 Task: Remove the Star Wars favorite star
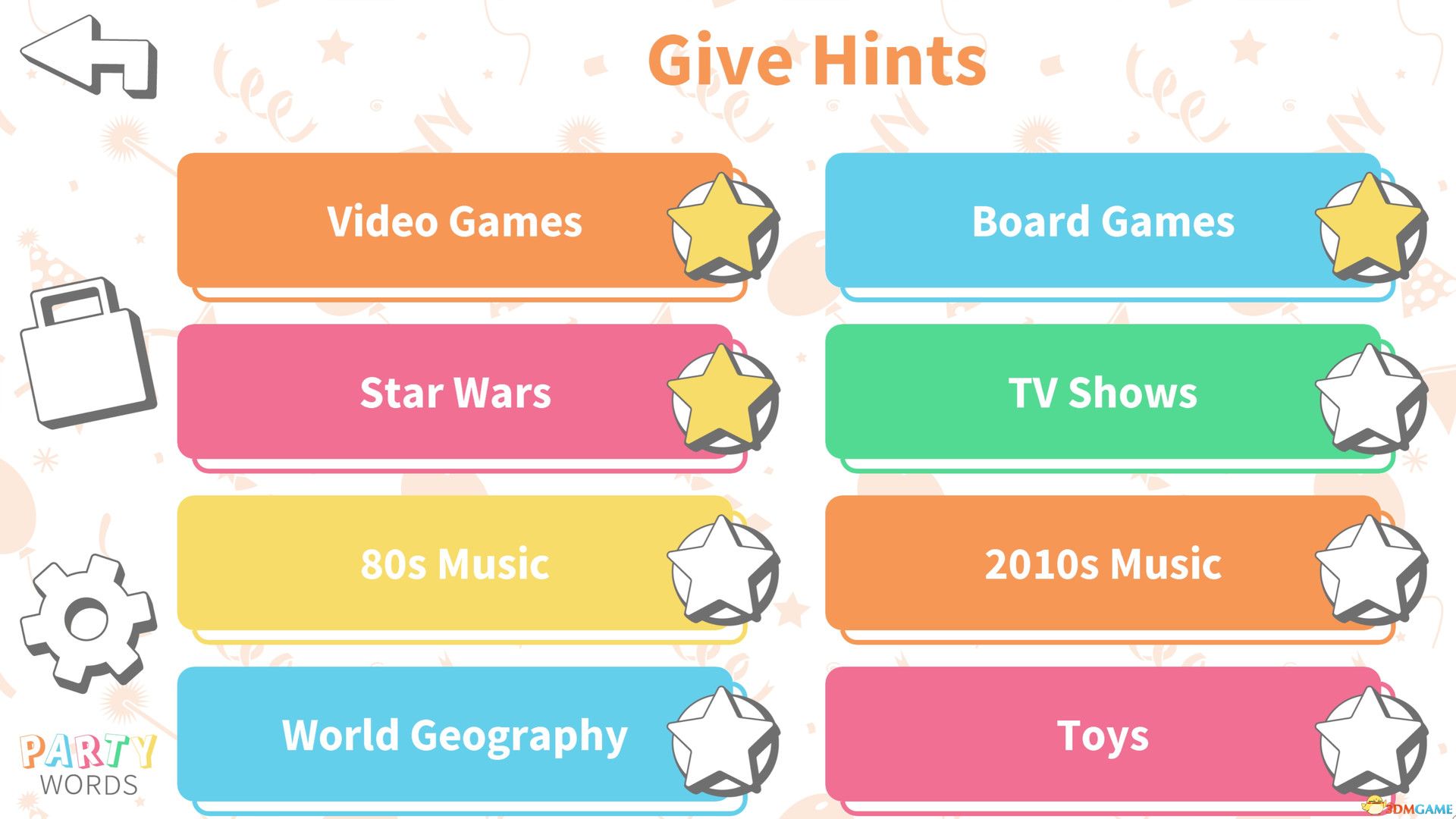coord(723,399)
